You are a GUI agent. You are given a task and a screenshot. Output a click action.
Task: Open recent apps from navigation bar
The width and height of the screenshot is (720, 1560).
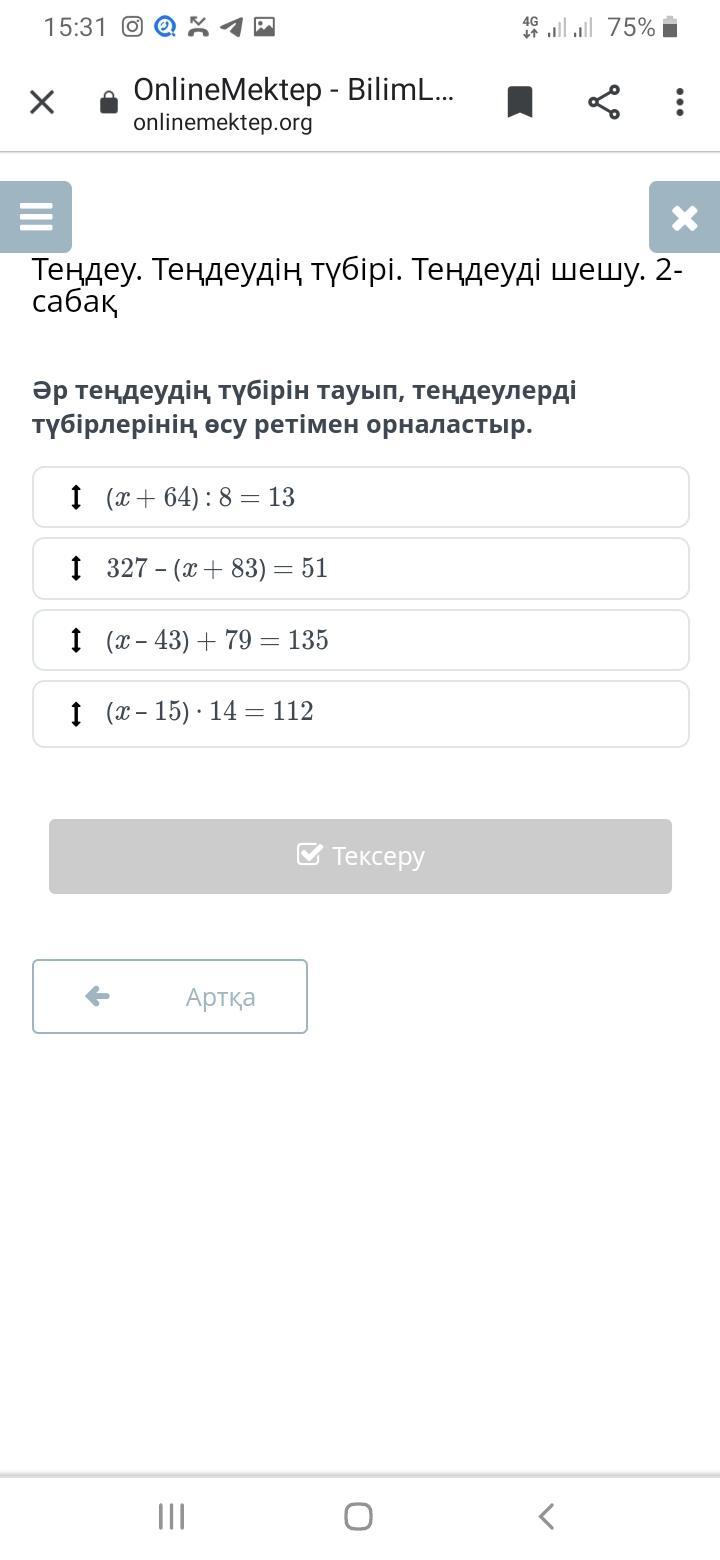(171, 1516)
